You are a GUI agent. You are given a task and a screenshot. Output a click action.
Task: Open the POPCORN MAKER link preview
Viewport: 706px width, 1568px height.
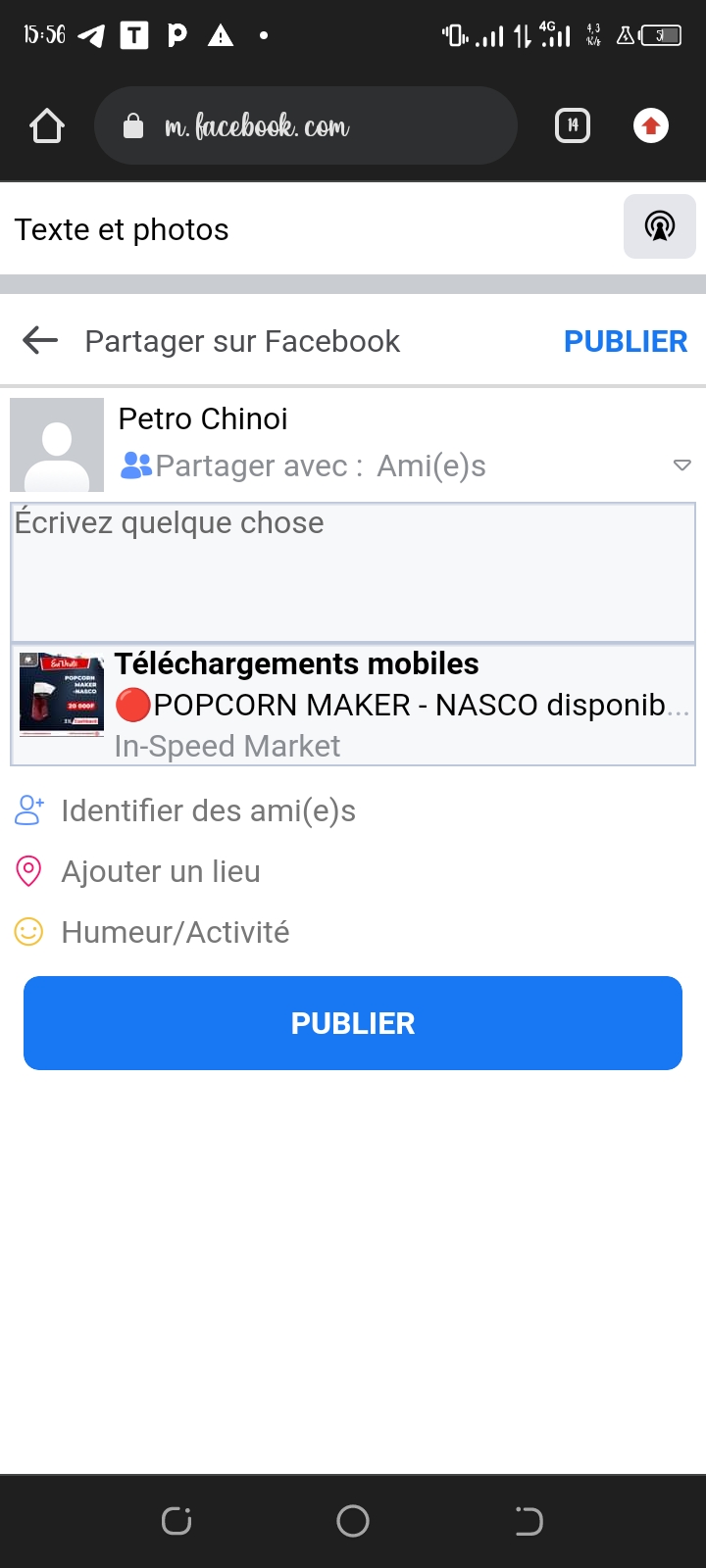coord(353,705)
